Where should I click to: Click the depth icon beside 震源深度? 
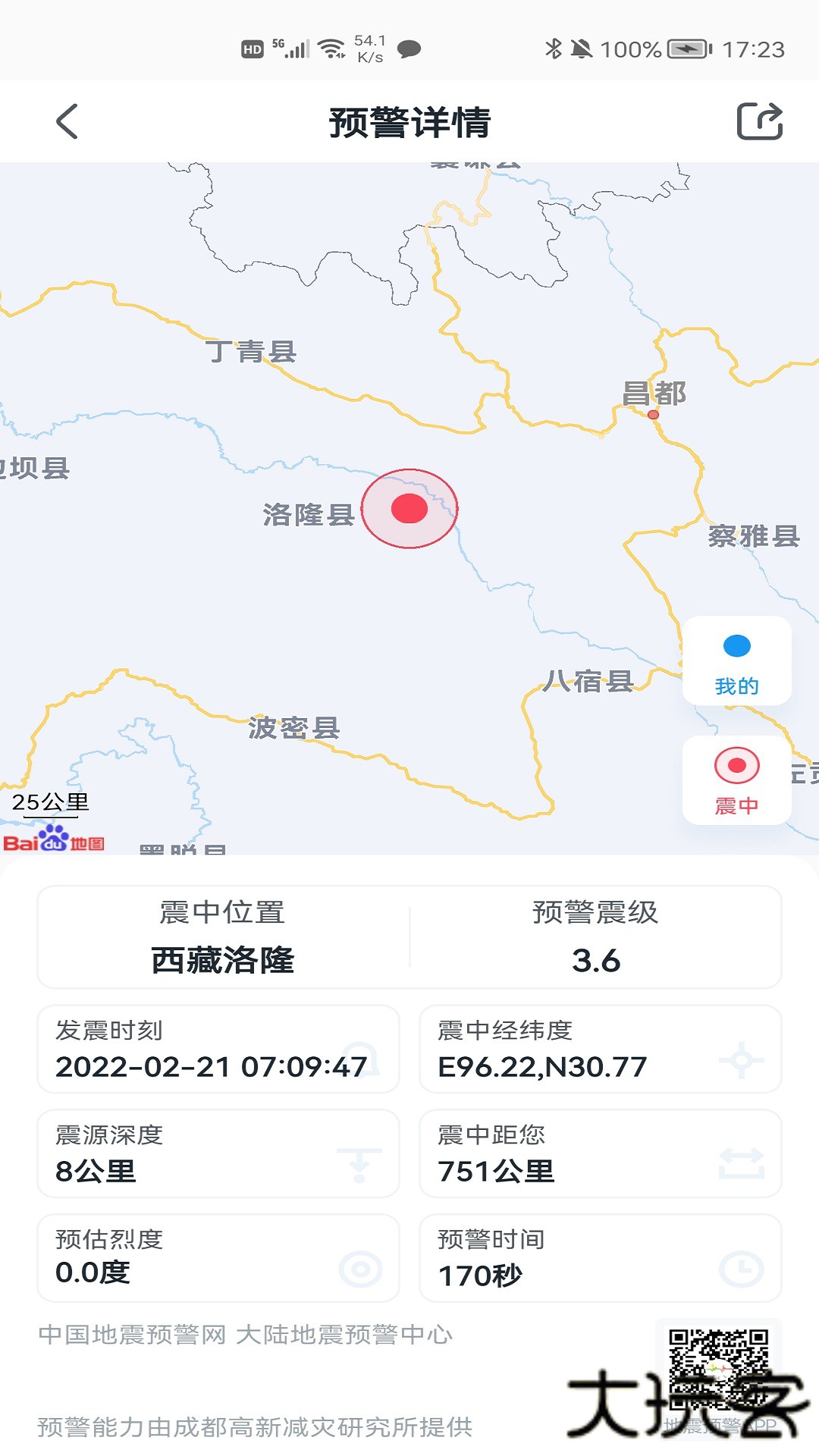coord(357,1162)
